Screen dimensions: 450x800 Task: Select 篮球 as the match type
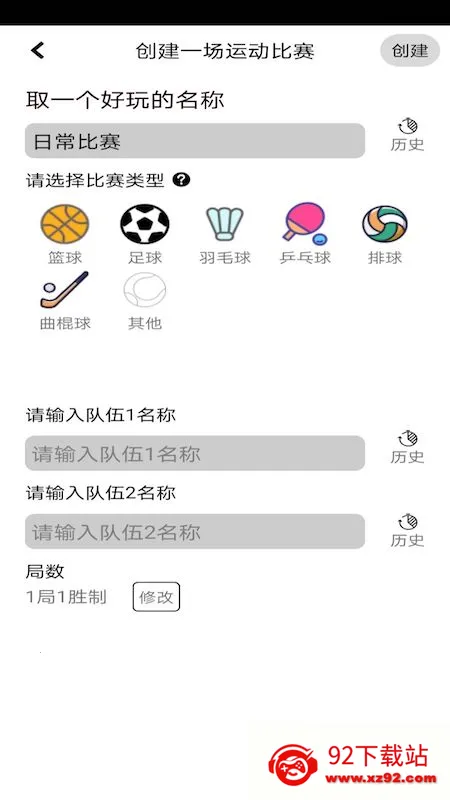pyautogui.click(x=65, y=234)
